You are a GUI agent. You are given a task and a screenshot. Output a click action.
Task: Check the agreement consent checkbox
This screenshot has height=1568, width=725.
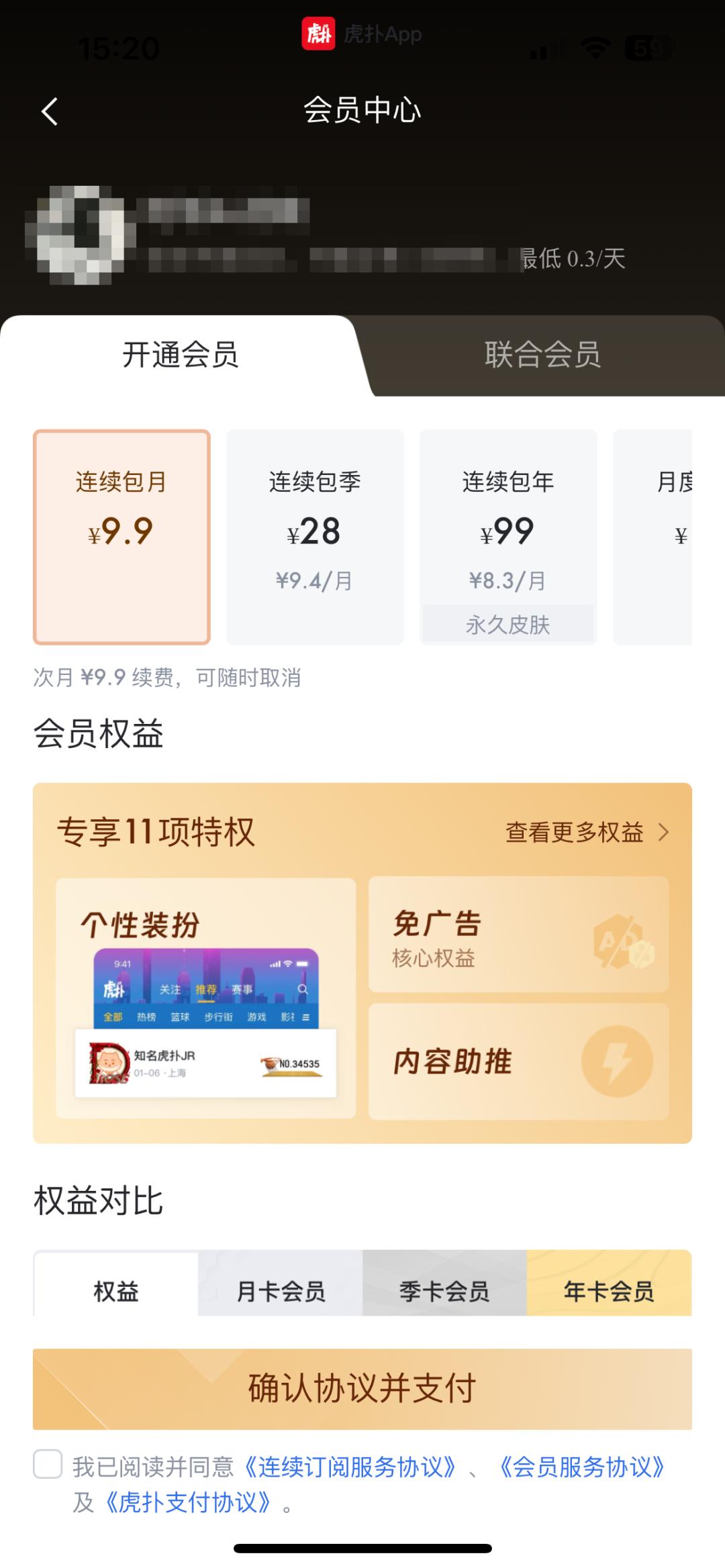48,1463
